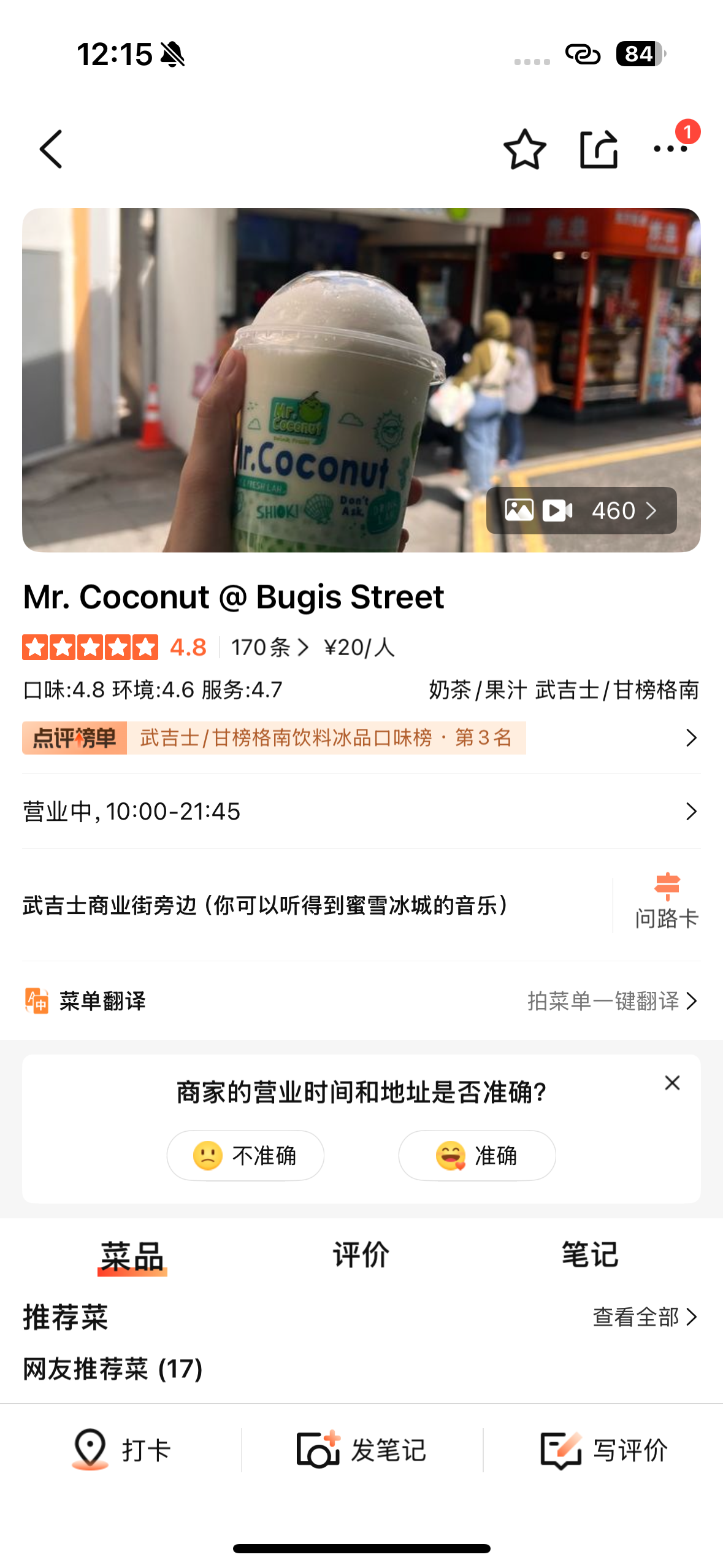The image size is (723, 1568).
Task: Select 准确 for business info
Action: 477,1155
